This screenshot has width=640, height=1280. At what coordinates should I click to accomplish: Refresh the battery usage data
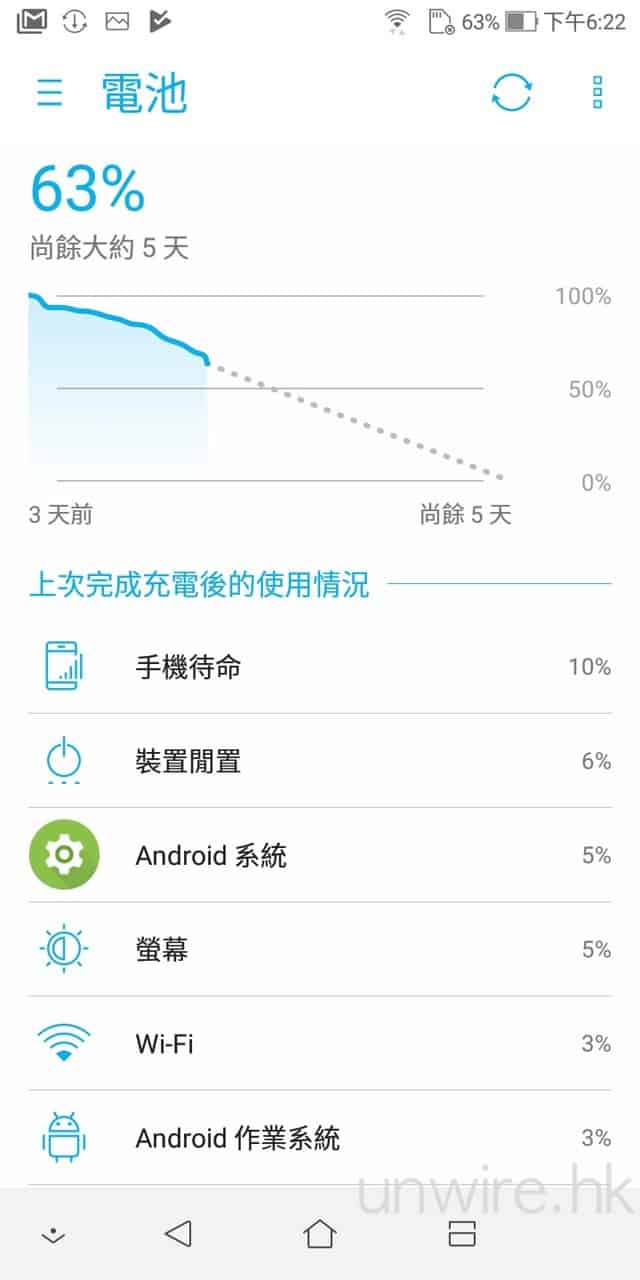(x=512, y=93)
